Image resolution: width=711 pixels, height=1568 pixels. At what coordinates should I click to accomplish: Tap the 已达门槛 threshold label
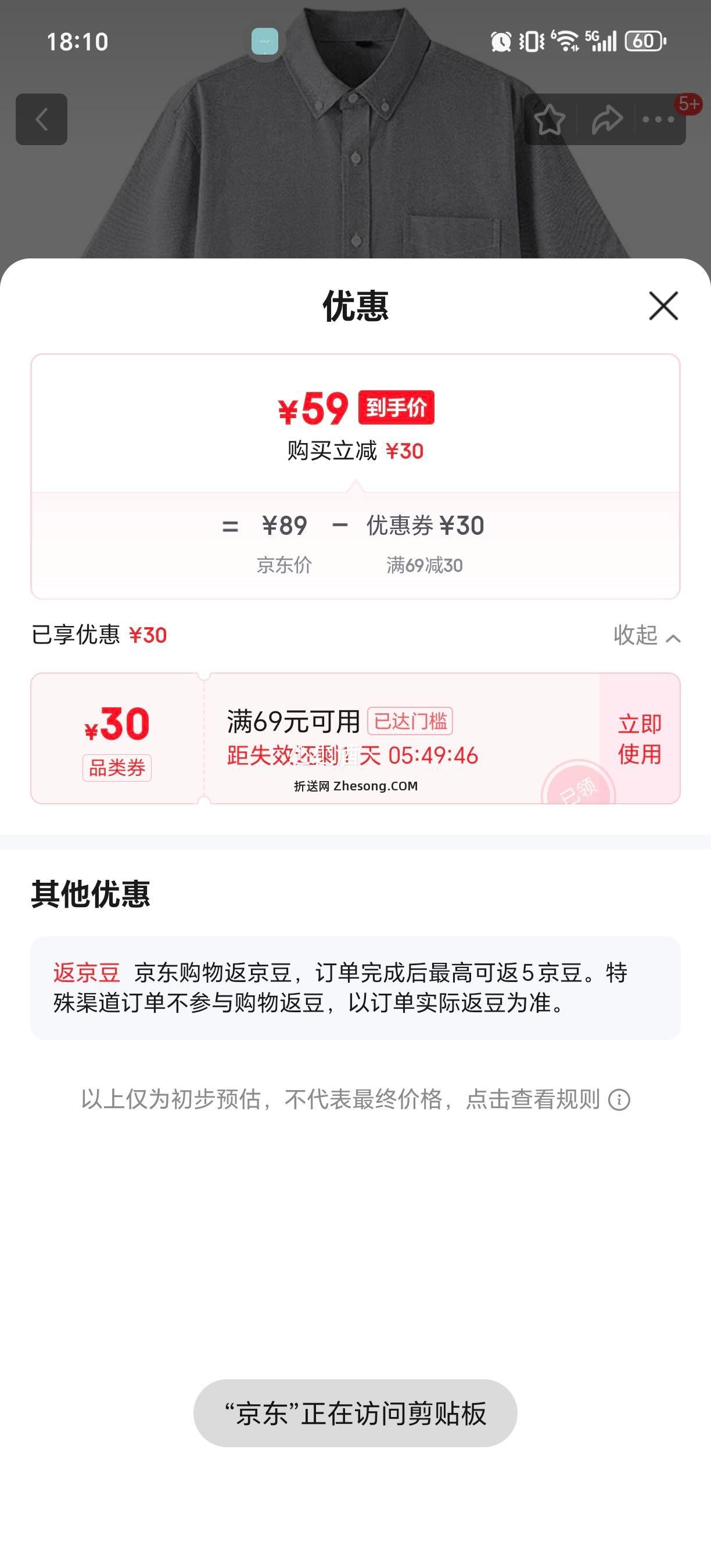(x=410, y=720)
